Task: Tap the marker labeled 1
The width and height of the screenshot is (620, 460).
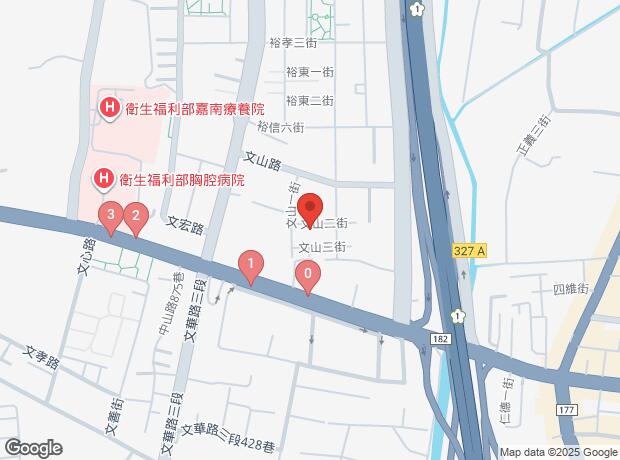Action: point(250,266)
